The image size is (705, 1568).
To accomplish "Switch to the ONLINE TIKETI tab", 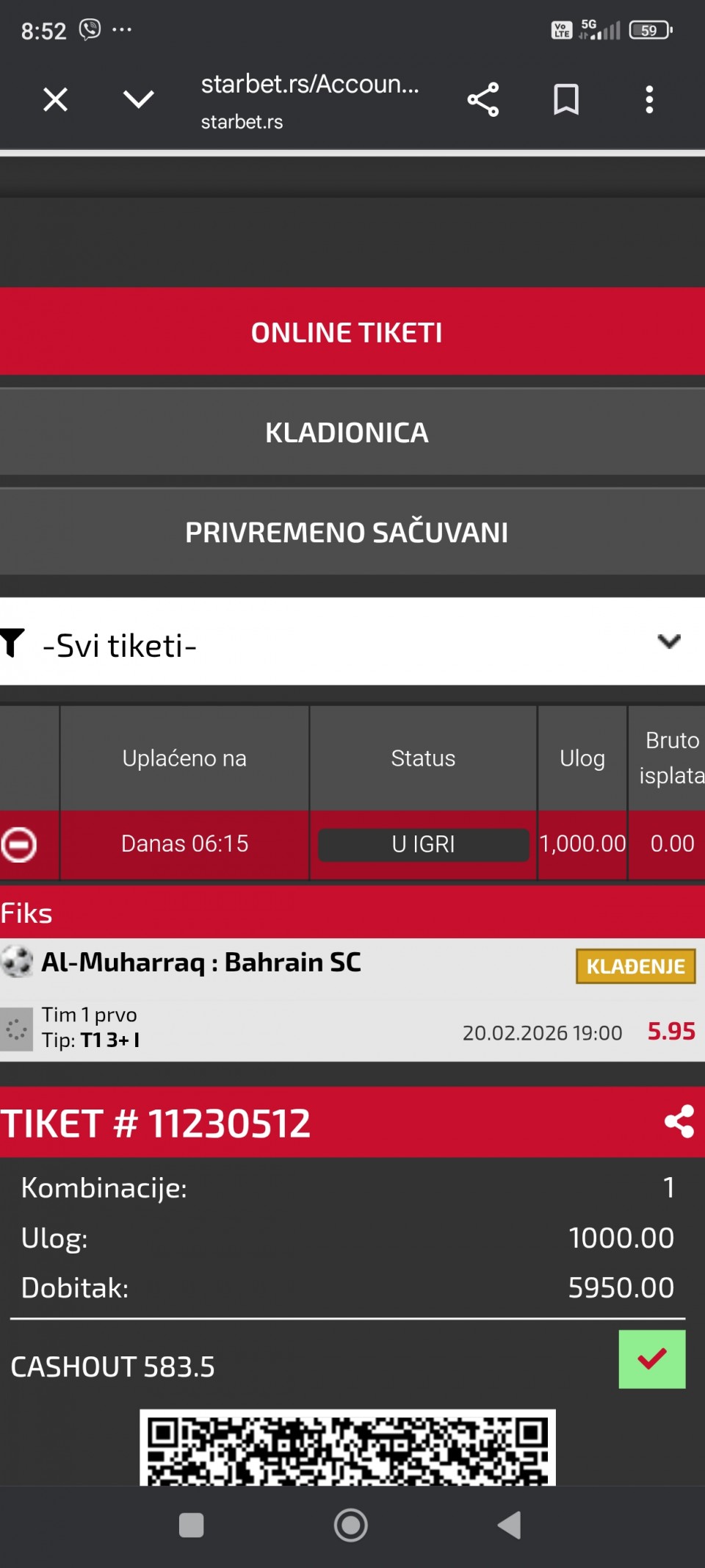I will [347, 332].
